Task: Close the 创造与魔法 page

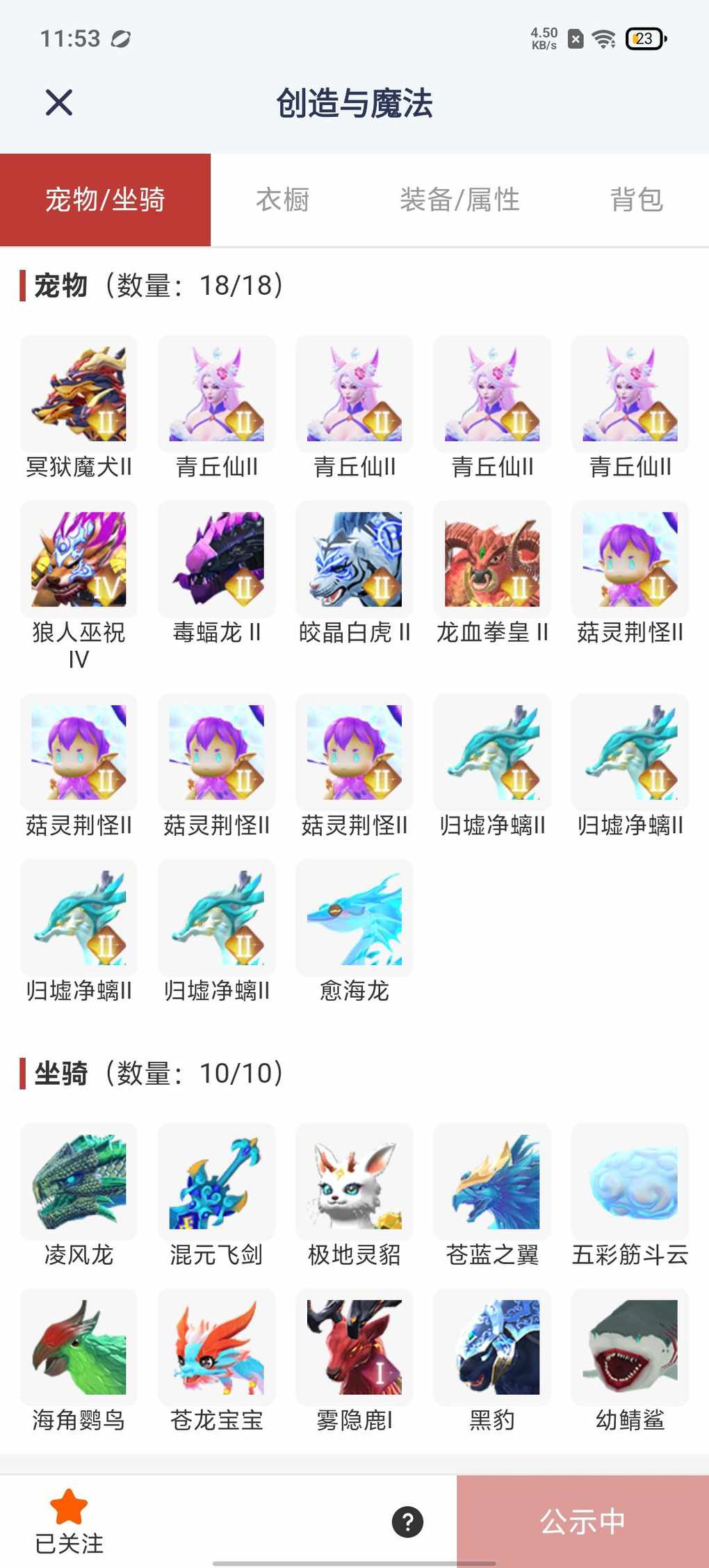Action: tap(59, 103)
